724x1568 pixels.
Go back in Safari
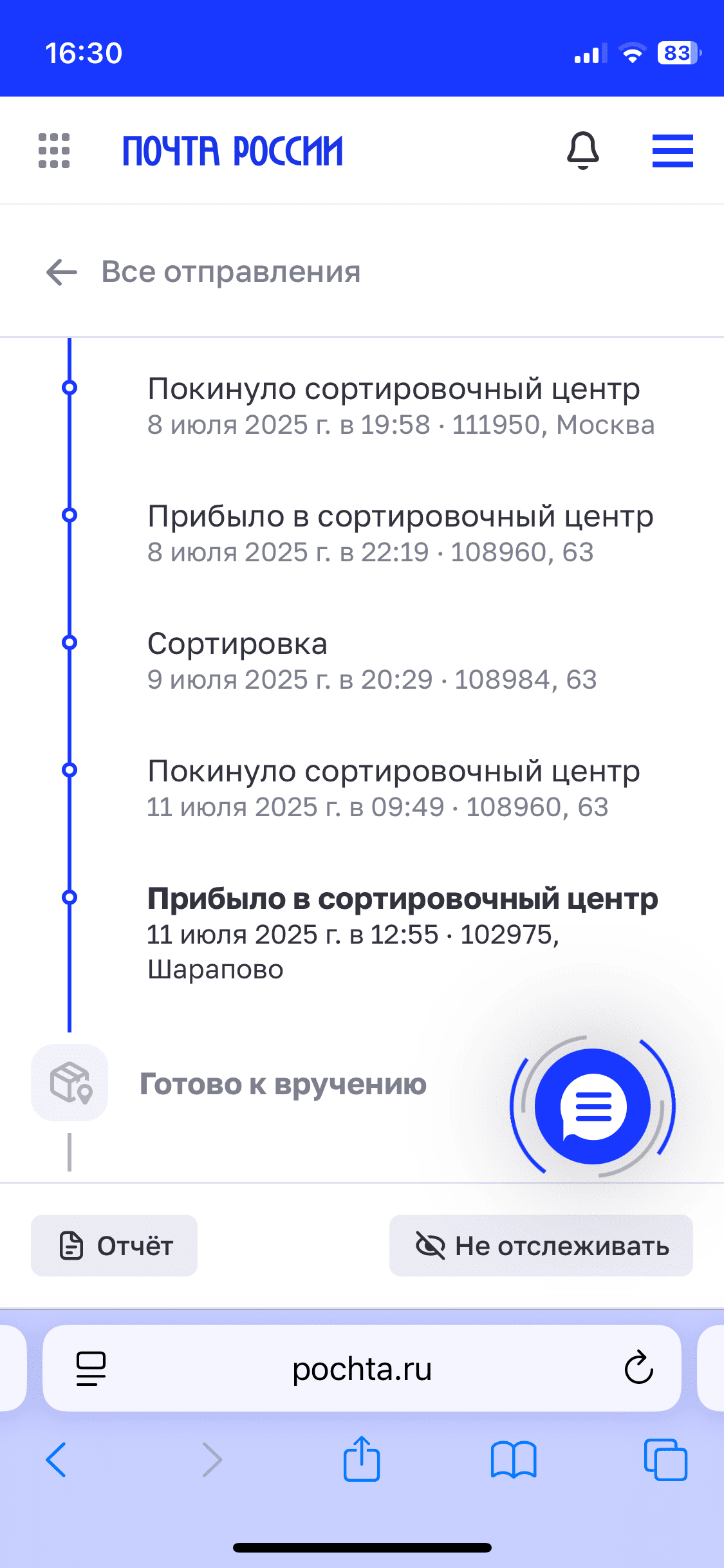pyautogui.click(x=56, y=1460)
